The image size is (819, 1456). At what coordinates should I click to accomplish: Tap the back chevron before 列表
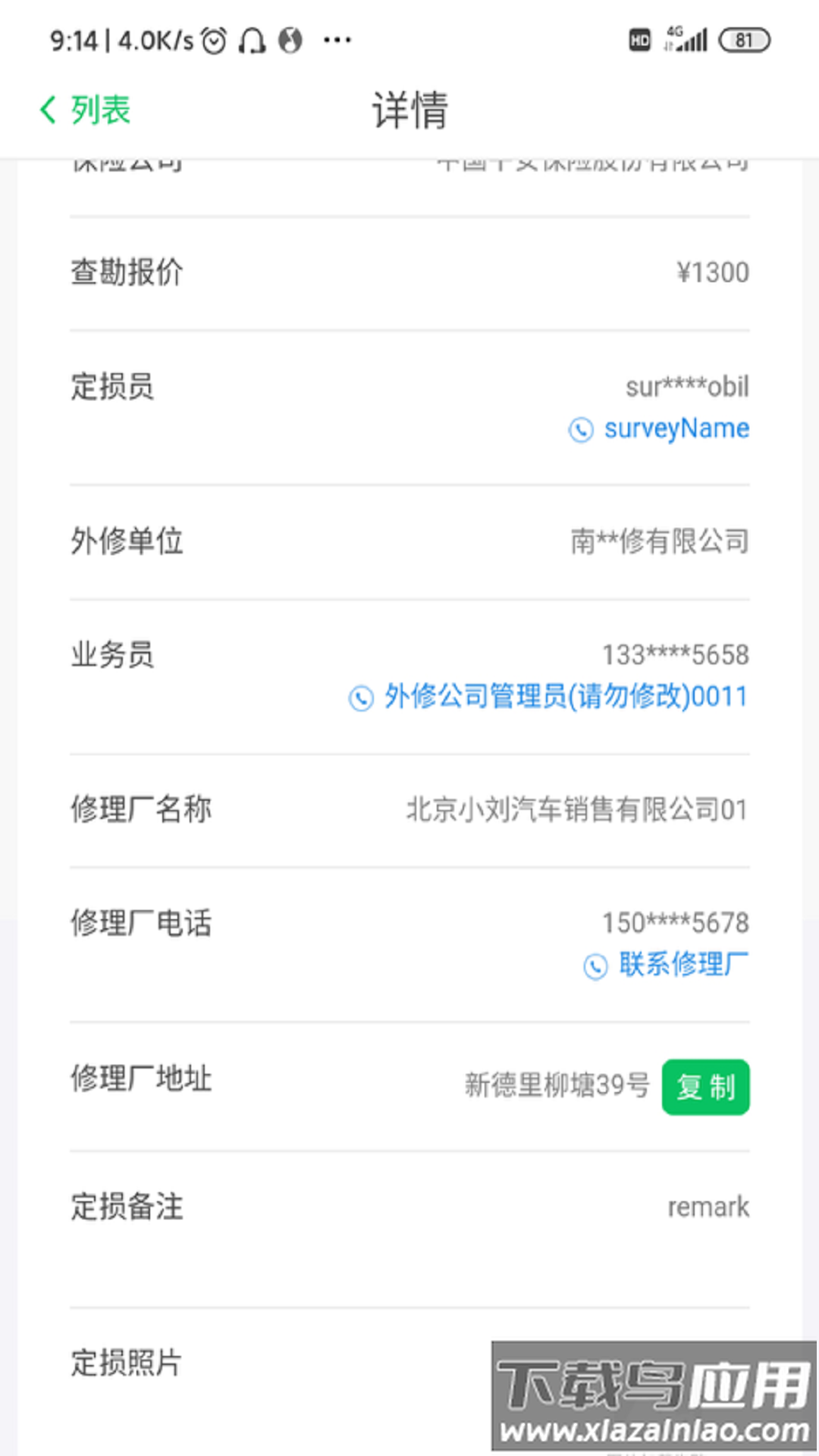coord(47,110)
